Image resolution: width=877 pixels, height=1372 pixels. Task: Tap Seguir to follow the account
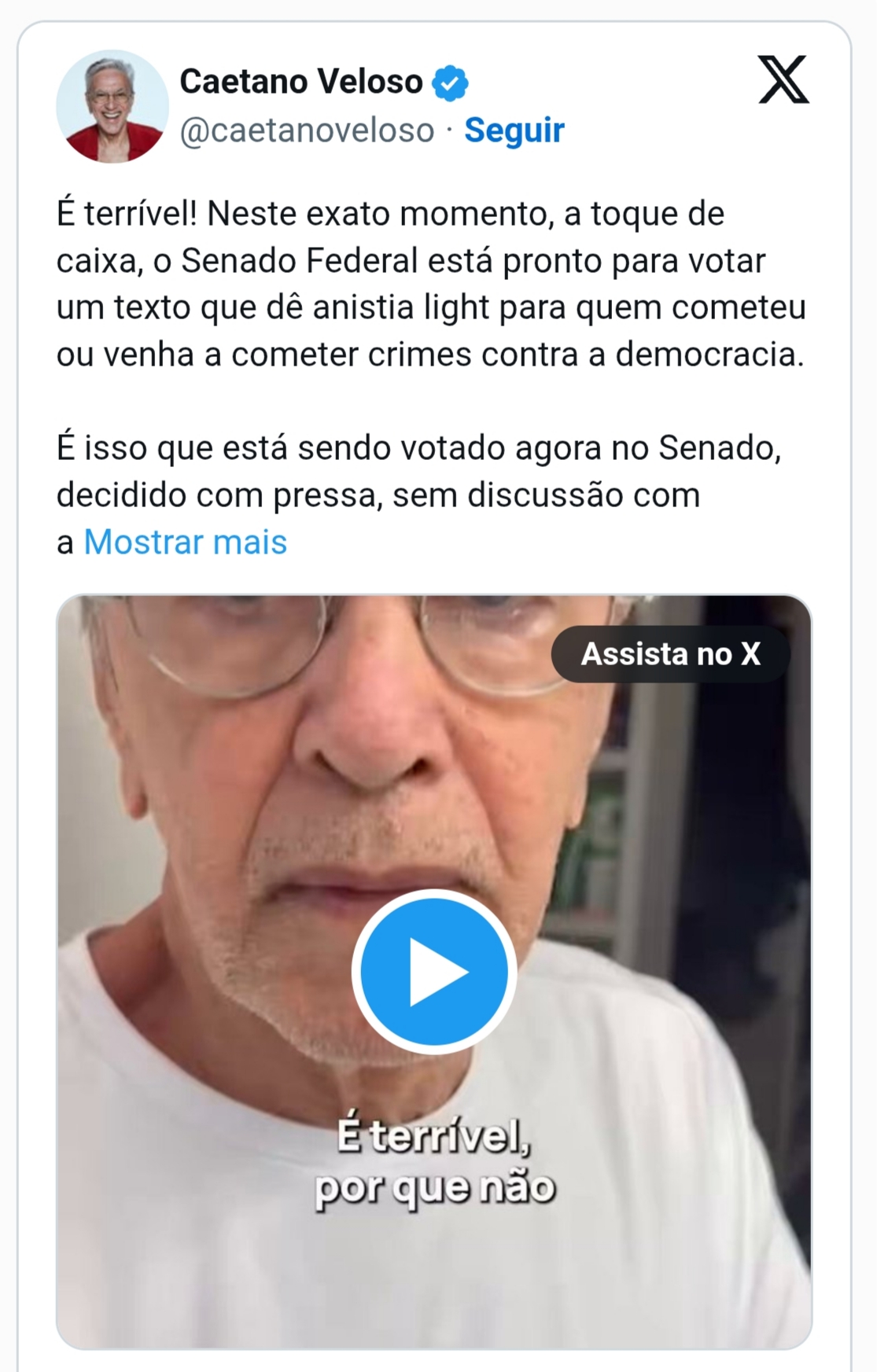[x=514, y=131]
